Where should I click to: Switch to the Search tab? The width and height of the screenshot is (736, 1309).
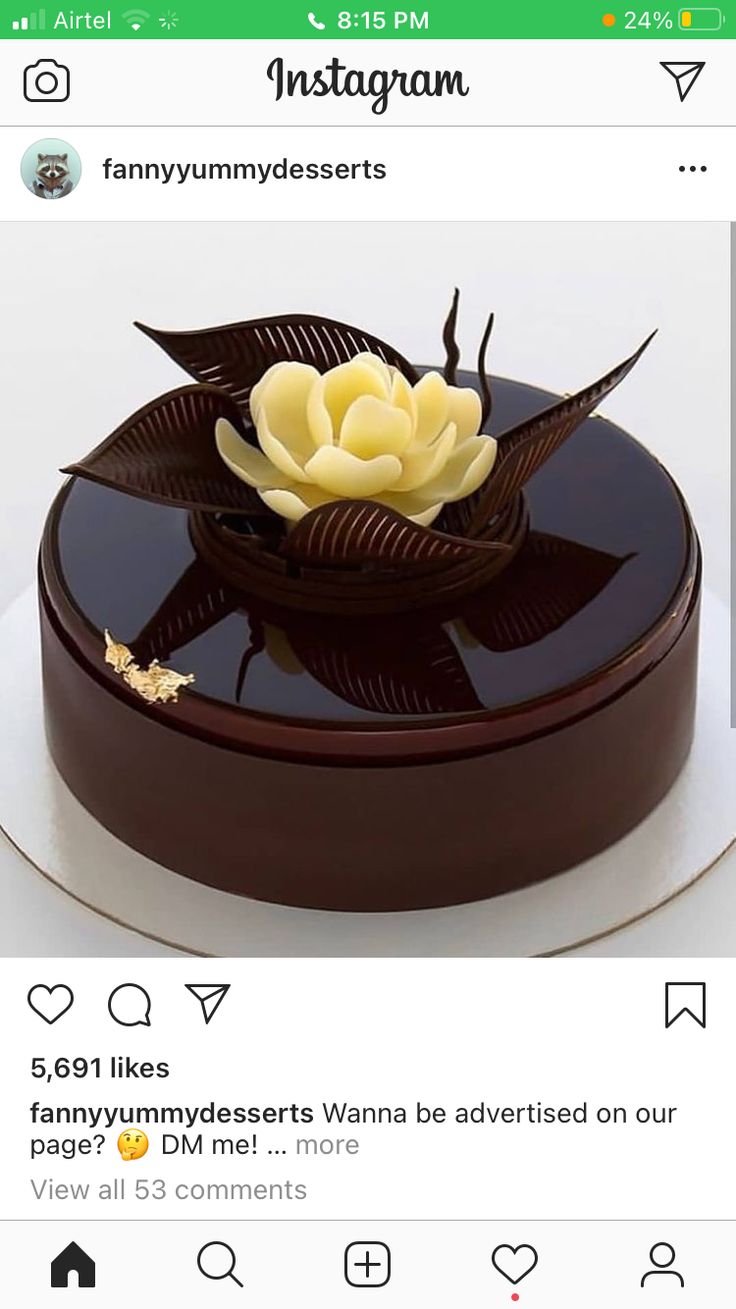tap(220, 1264)
